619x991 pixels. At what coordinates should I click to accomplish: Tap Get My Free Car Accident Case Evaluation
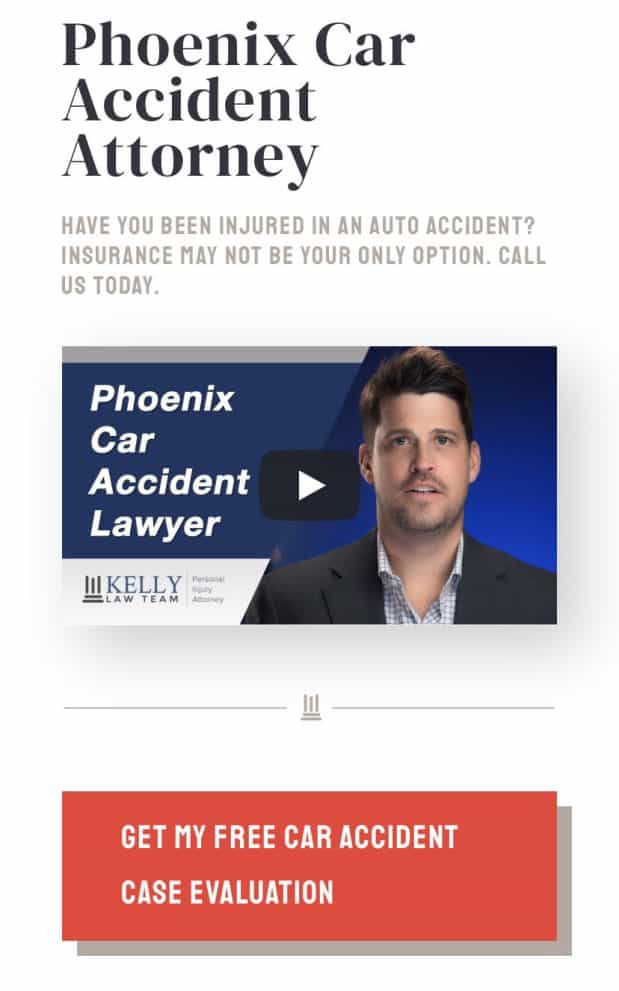click(309, 866)
